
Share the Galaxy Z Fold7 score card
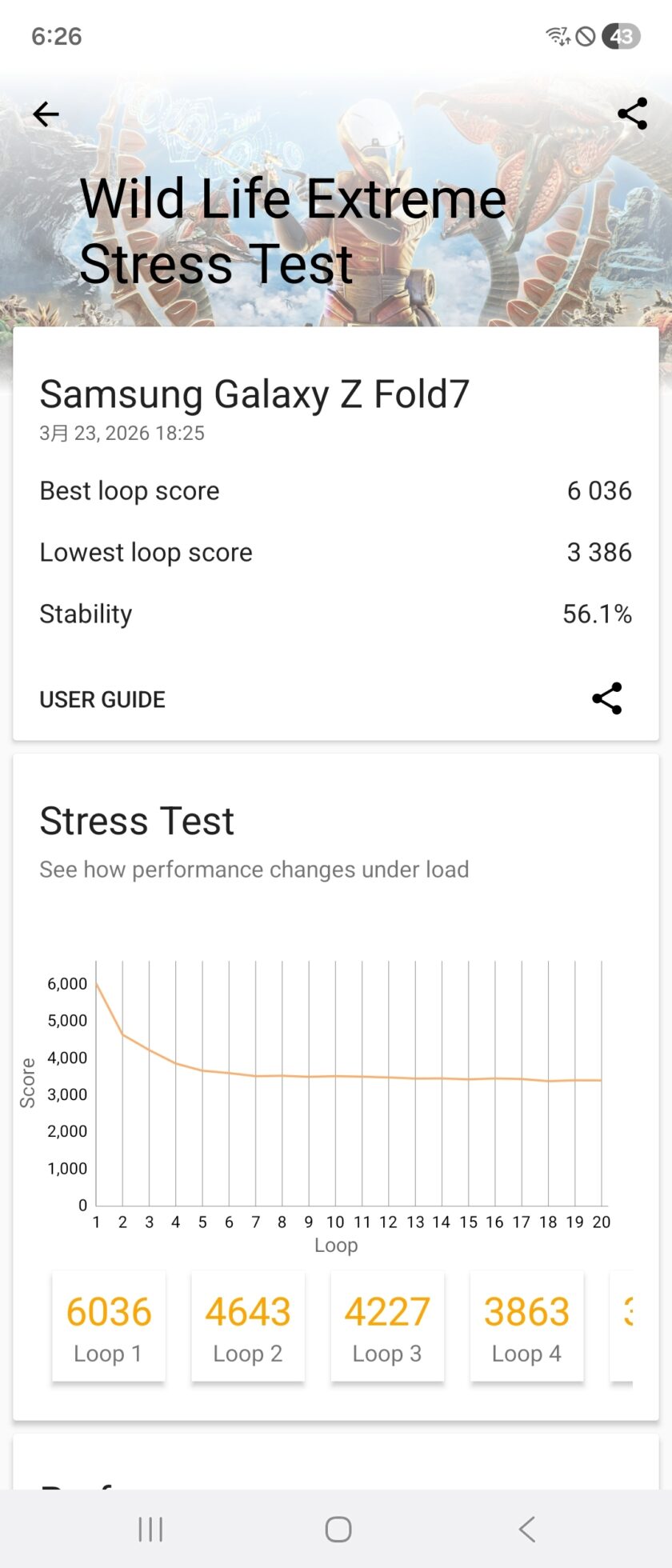click(x=606, y=698)
